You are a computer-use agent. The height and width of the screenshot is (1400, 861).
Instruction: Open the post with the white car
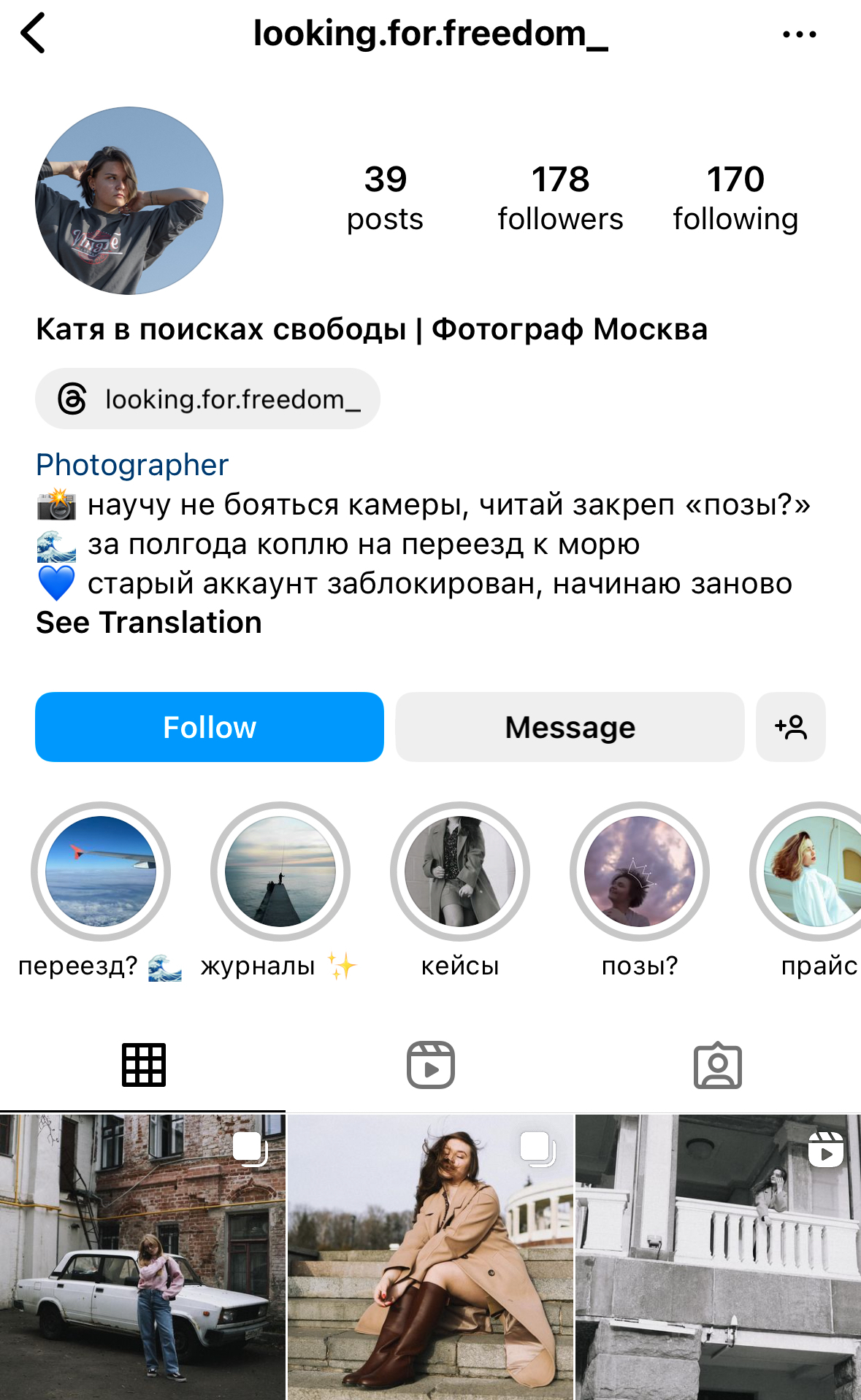[x=142, y=1257]
